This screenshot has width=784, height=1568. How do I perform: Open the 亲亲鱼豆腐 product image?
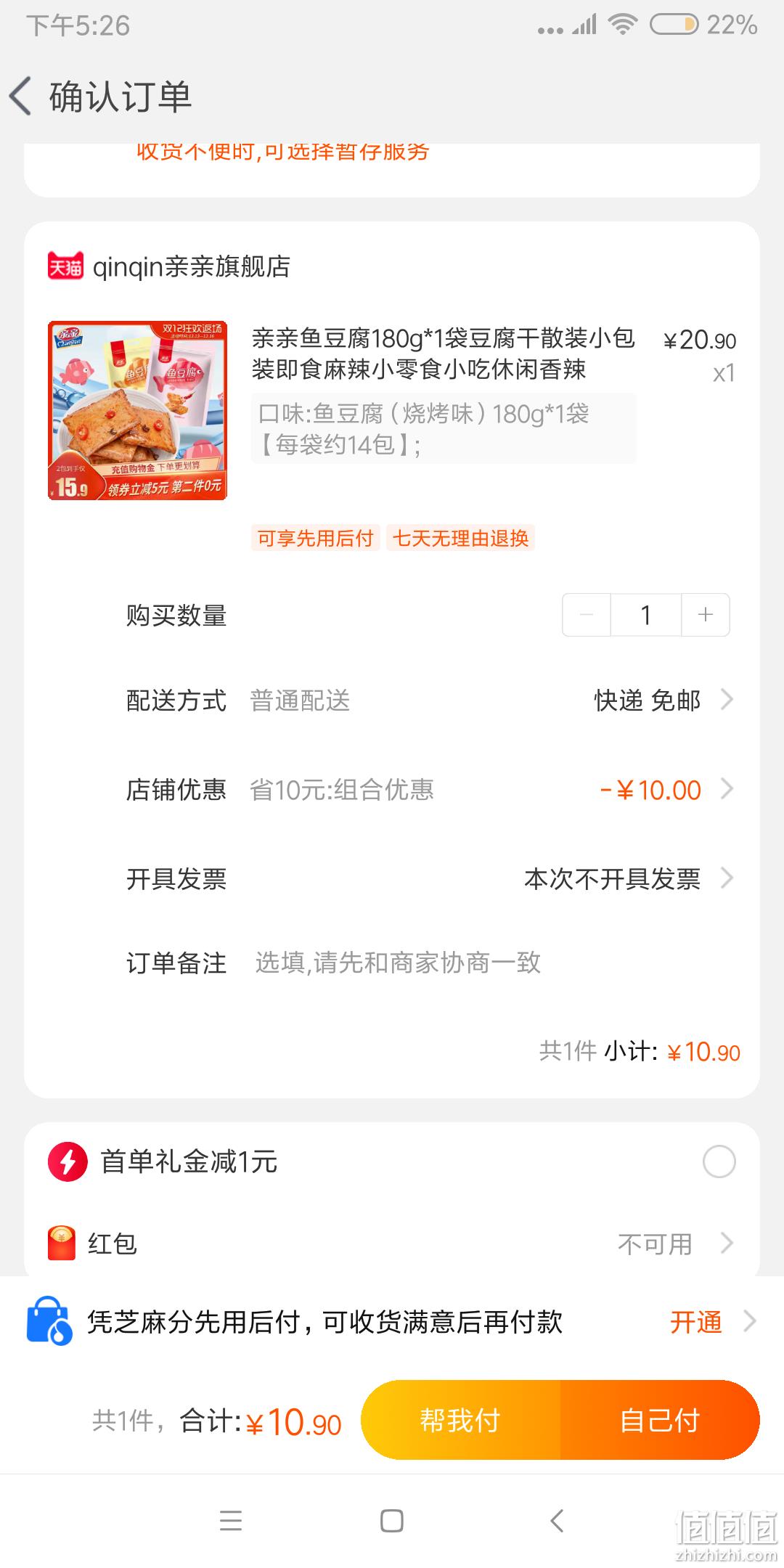(137, 411)
